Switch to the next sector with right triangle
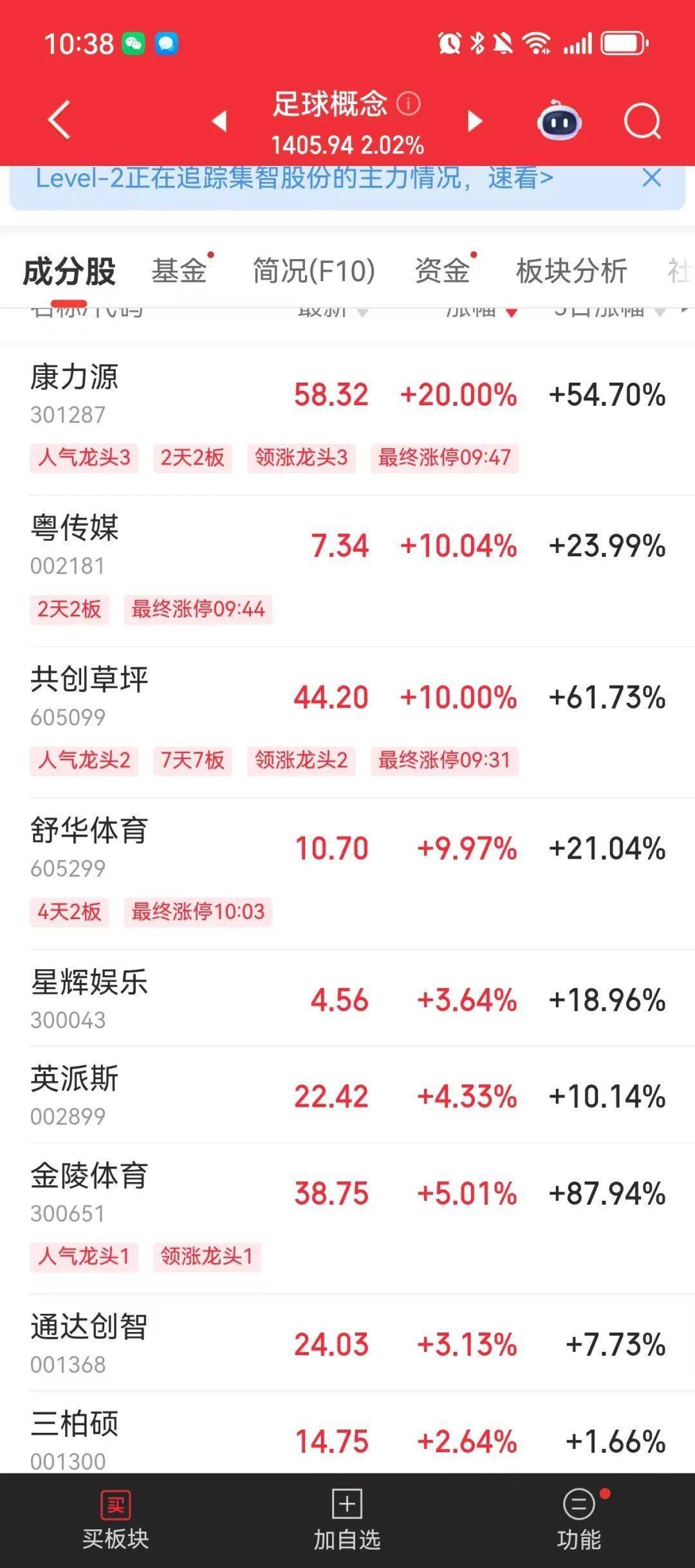Viewport: 695px width, 1568px height. tap(475, 120)
